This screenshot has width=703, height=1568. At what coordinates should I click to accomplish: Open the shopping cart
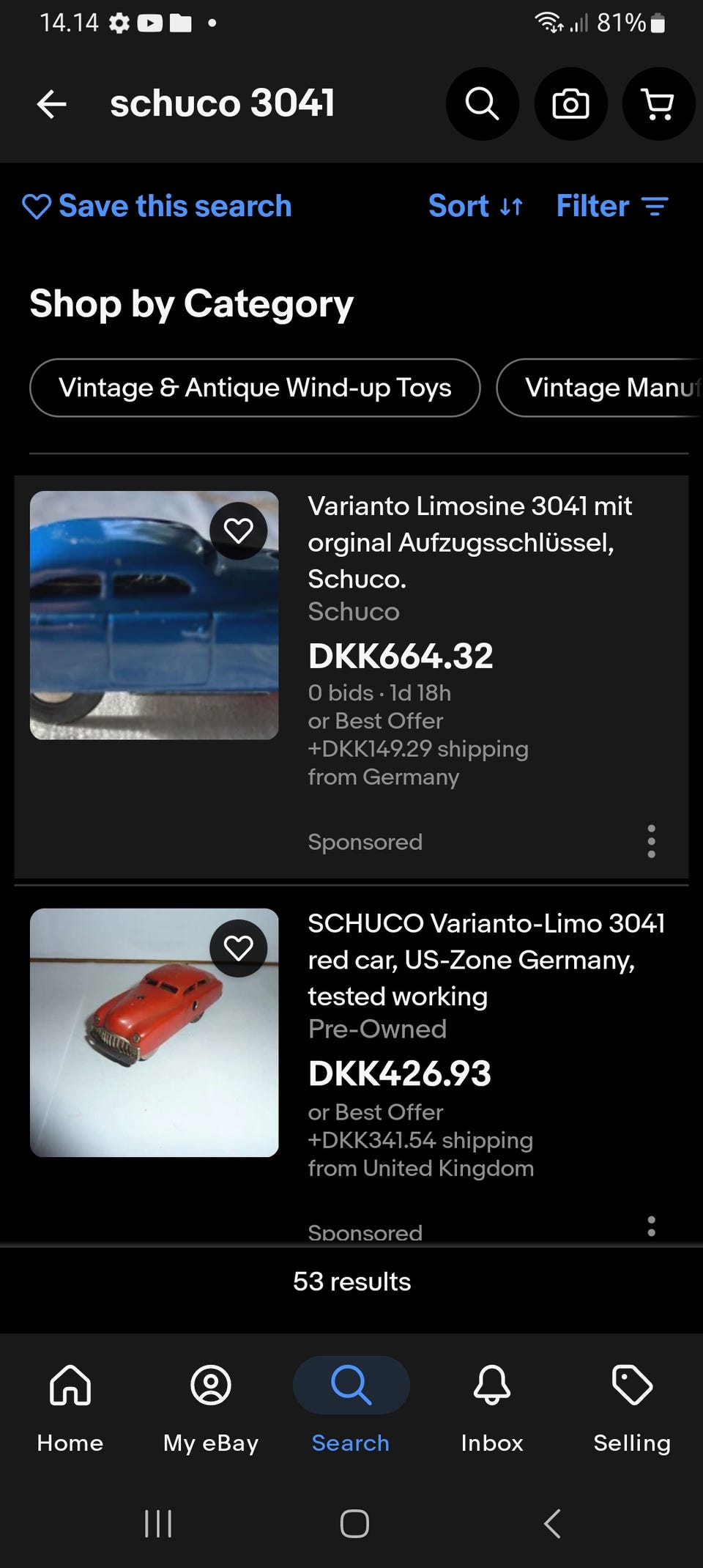[x=658, y=104]
